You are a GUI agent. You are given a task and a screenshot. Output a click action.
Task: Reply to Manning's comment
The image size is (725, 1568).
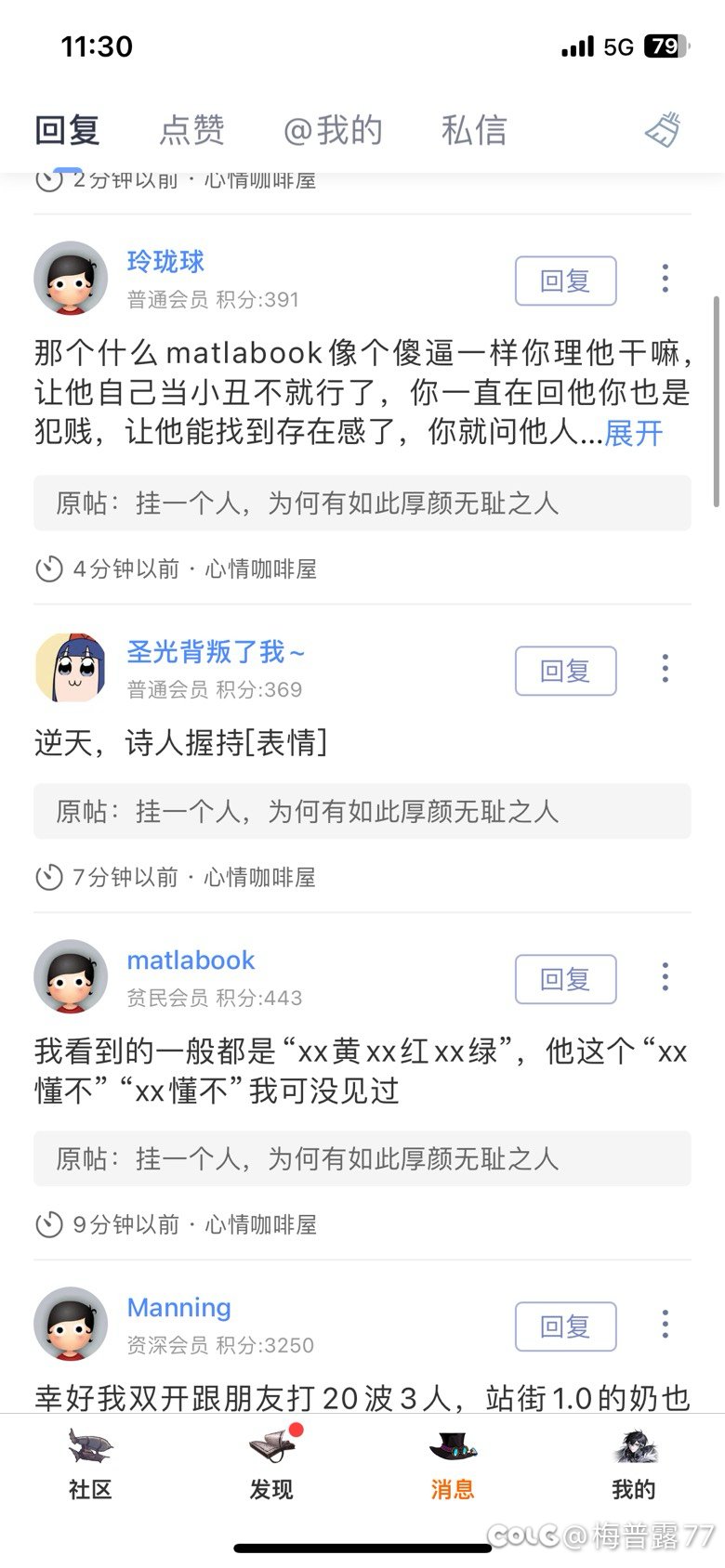coord(566,1326)
